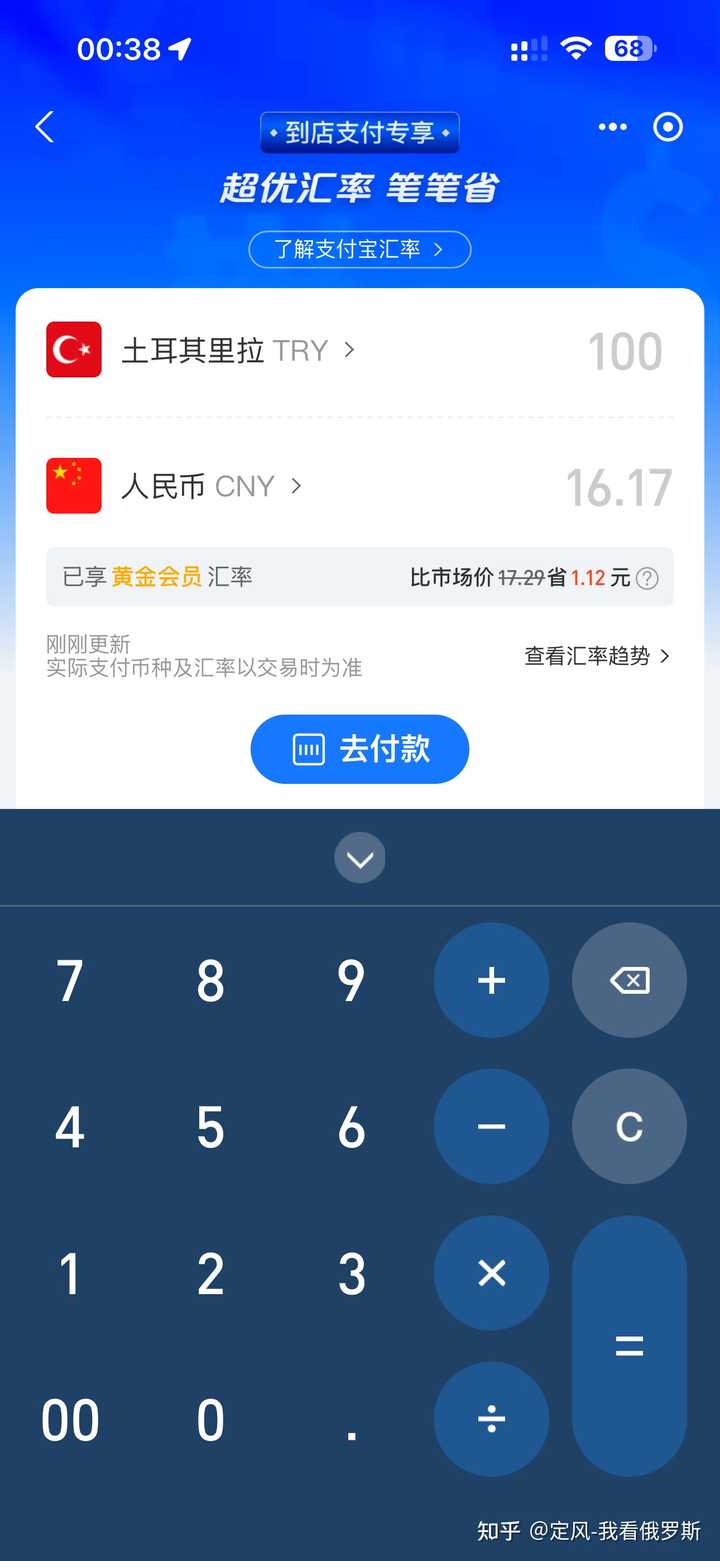Viewport: 720px width, 1561px height.
Task: Change the 土耳其里拉 TRY currency
Action: (236, 350)
